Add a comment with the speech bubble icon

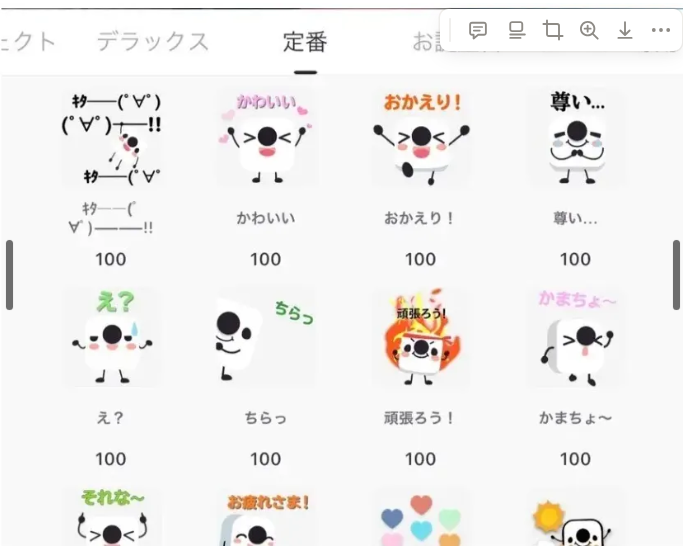478,30
